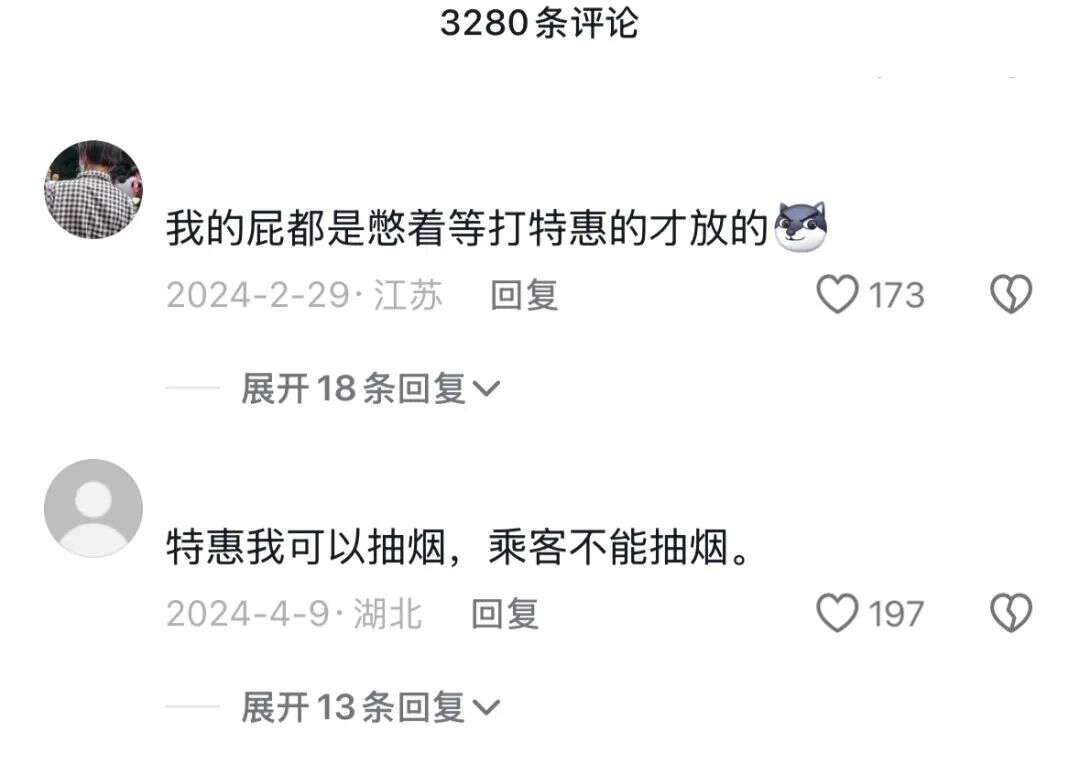Dislike the 湖北 comment using the broken heart
1080x764 pixels.
[1010, 613]
